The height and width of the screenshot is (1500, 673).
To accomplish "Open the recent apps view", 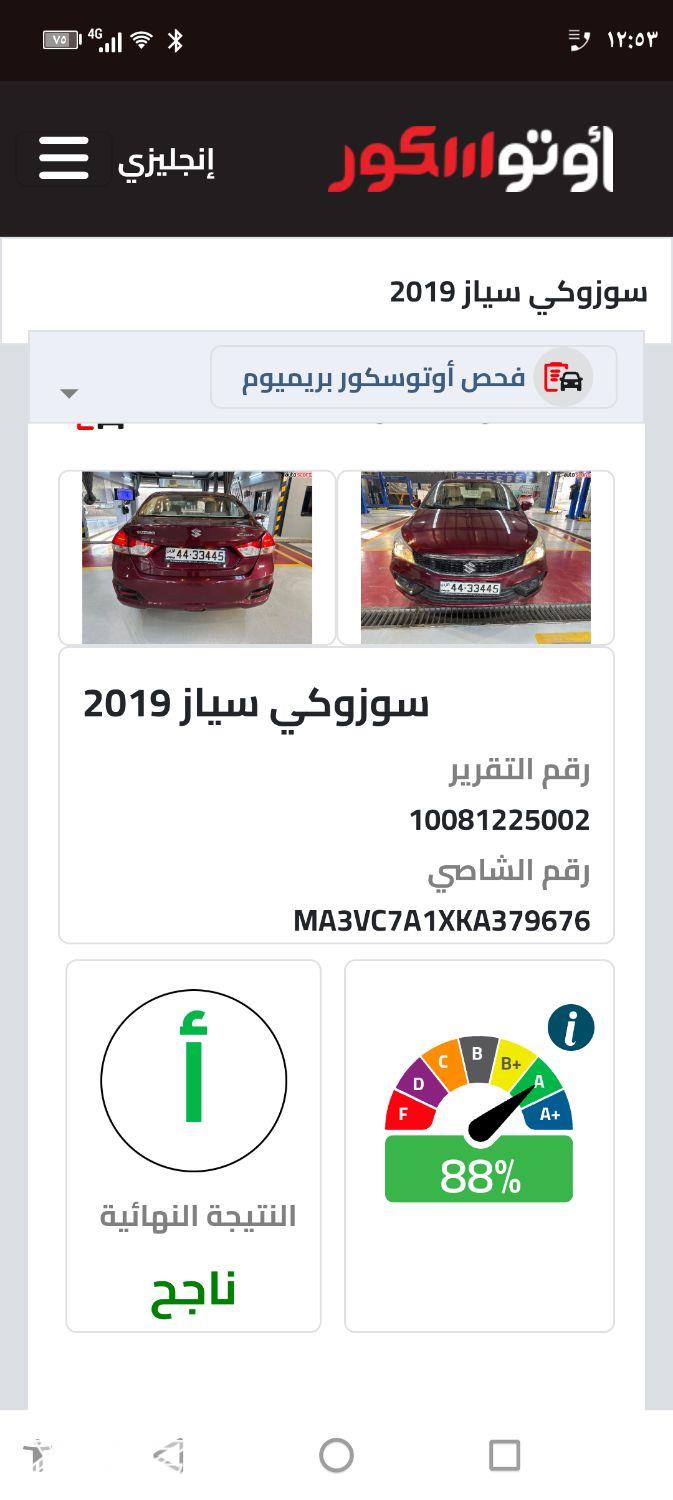I will click(x=504, y=1455).
